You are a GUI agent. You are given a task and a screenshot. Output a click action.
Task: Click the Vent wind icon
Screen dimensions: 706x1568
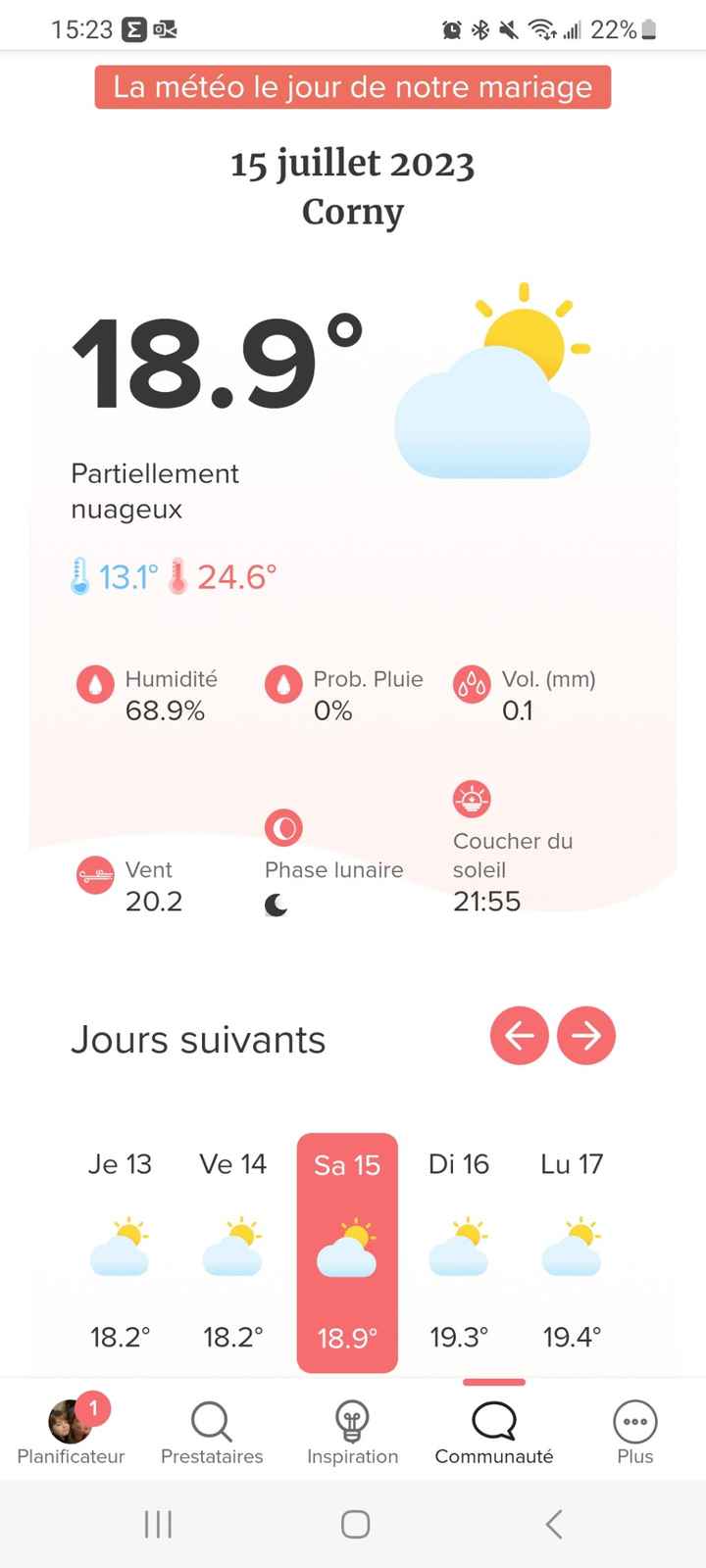click(95, 875)
